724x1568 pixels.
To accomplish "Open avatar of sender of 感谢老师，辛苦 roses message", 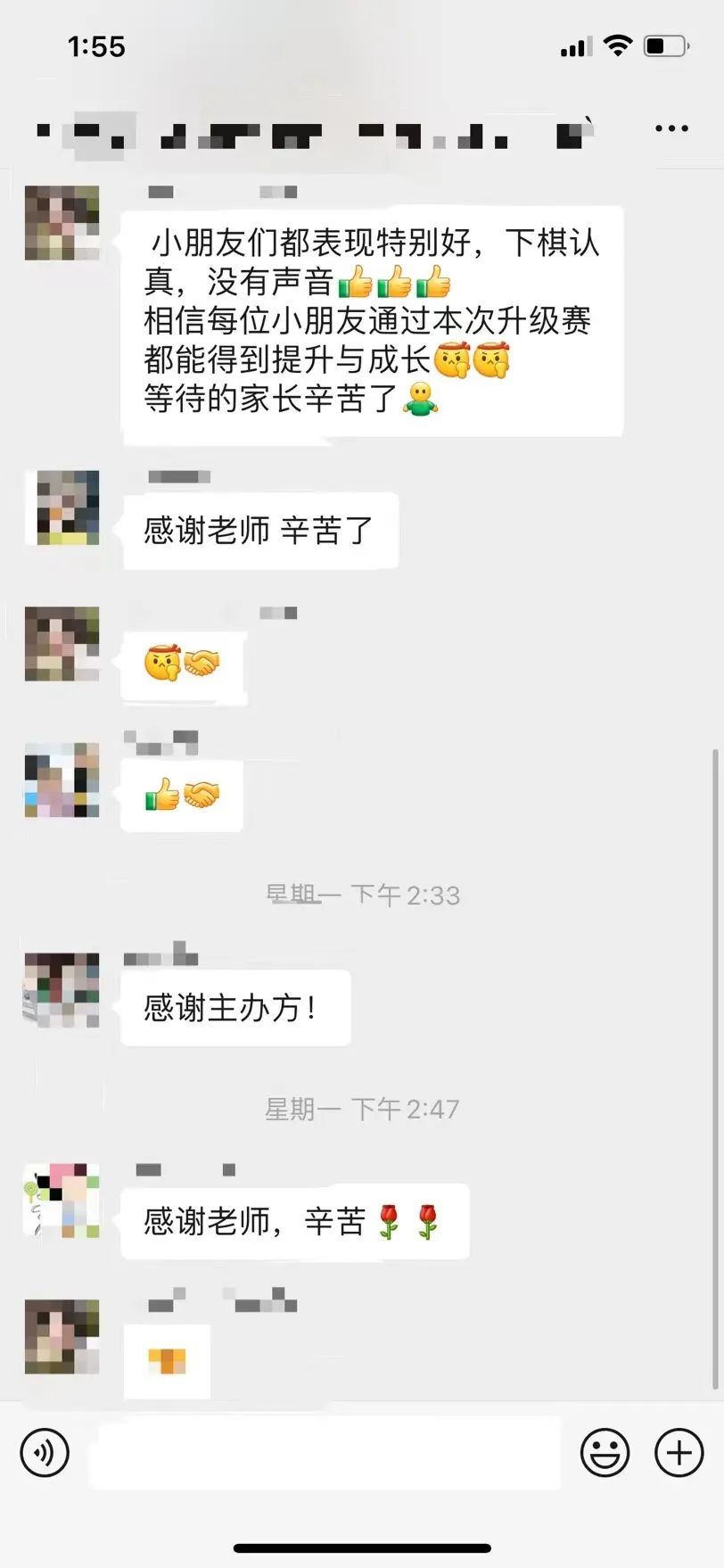I will click(x=62, y=1200).
